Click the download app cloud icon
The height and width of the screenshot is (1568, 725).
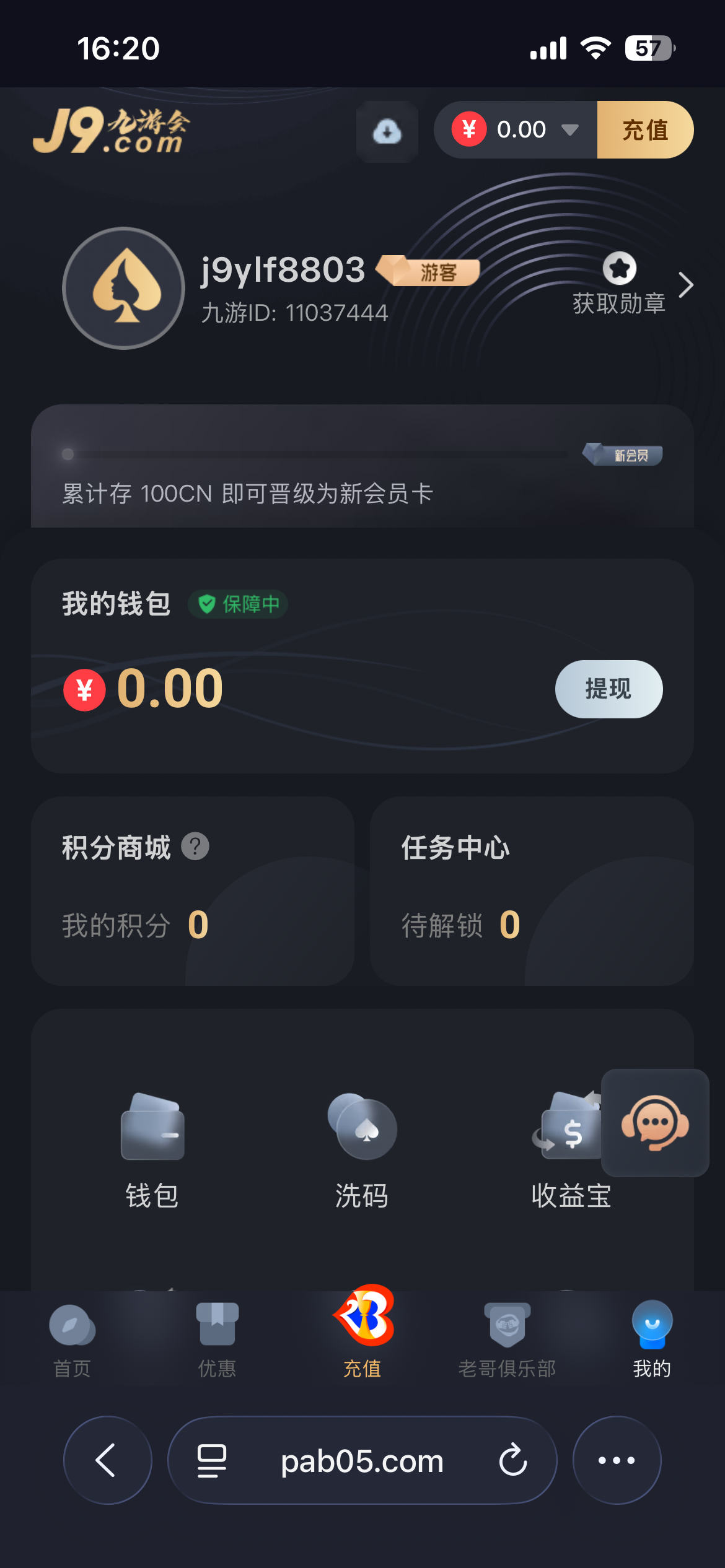point(387,130)
